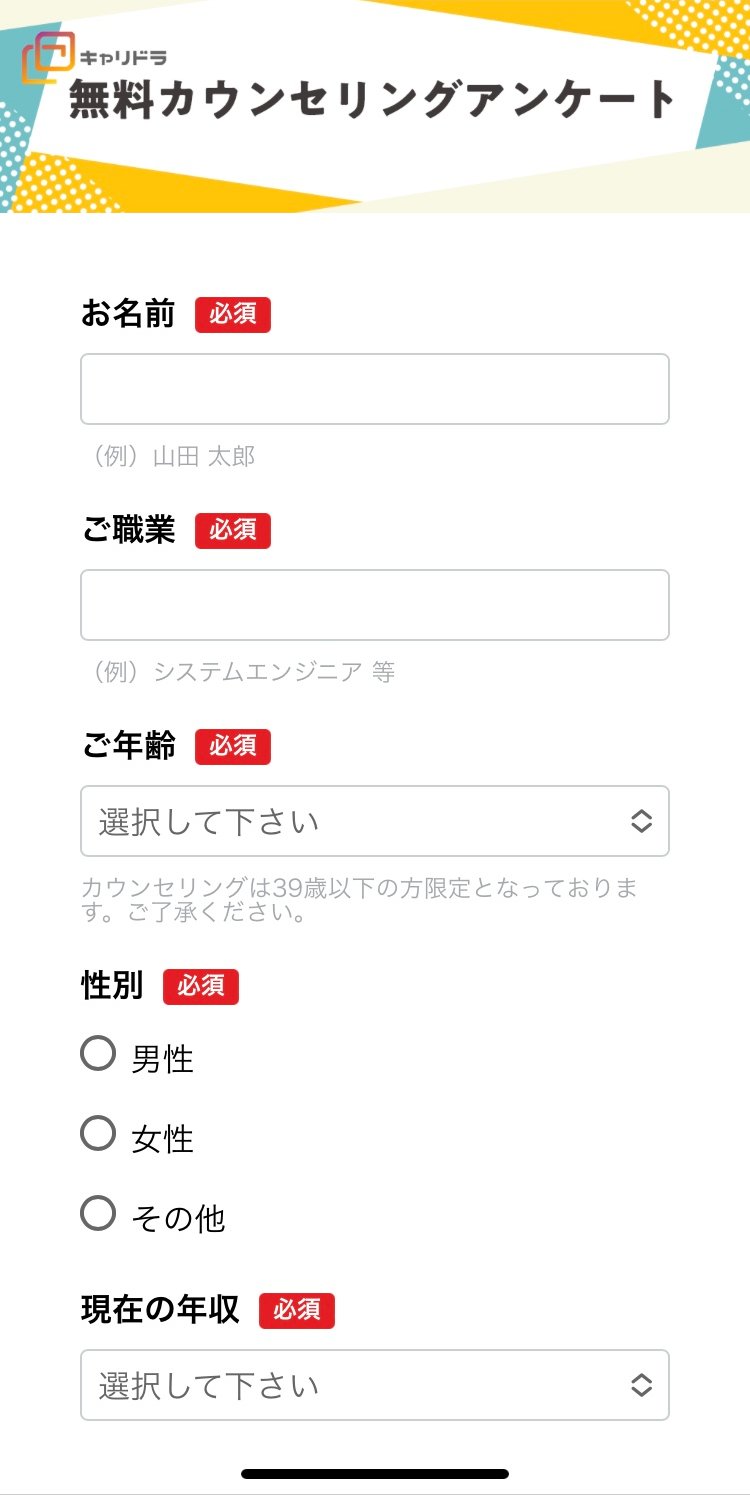The height and width of the screenshot is (1495, 750).
Task: Select the 女性 radio button
Action: click(97, 1134)
